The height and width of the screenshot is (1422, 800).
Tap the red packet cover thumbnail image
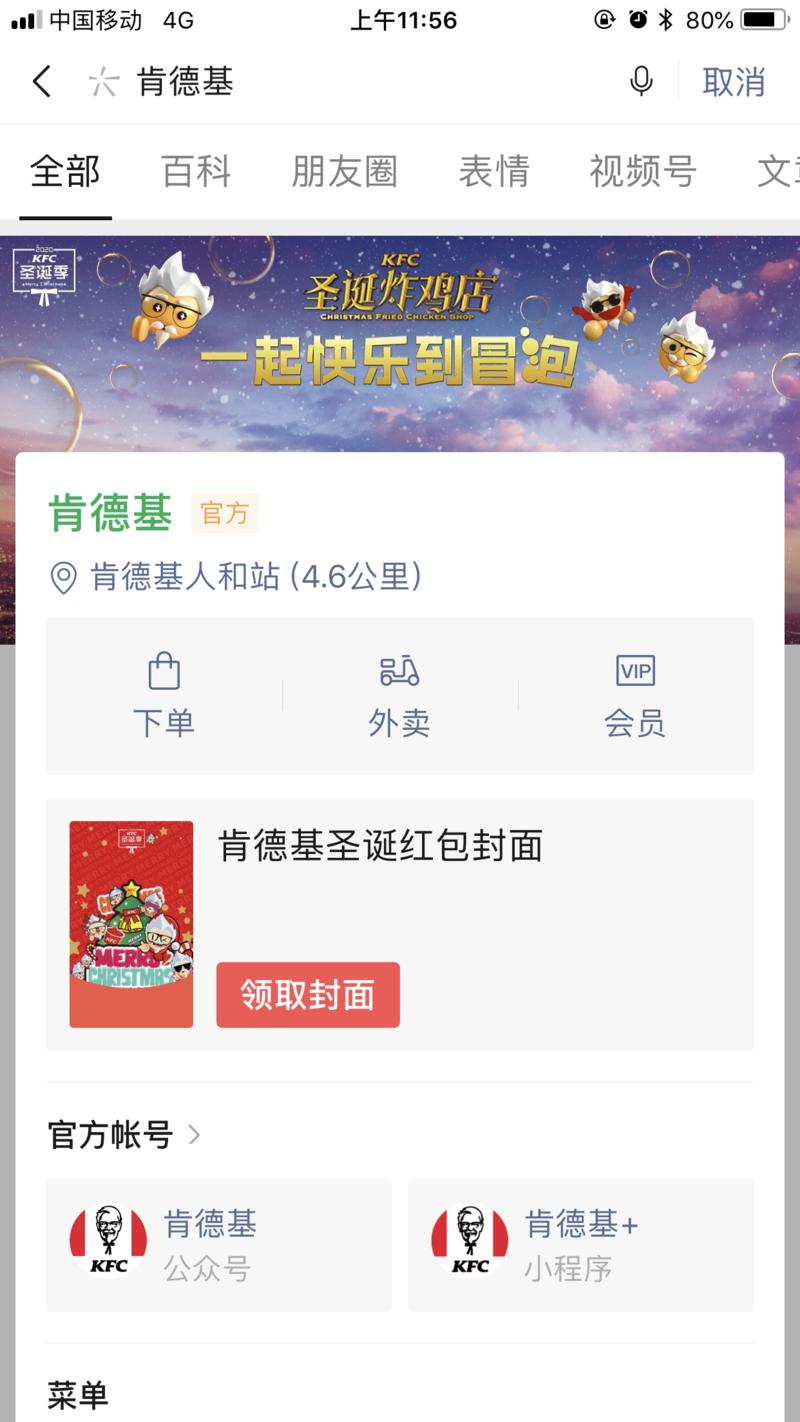coord(131,923)
